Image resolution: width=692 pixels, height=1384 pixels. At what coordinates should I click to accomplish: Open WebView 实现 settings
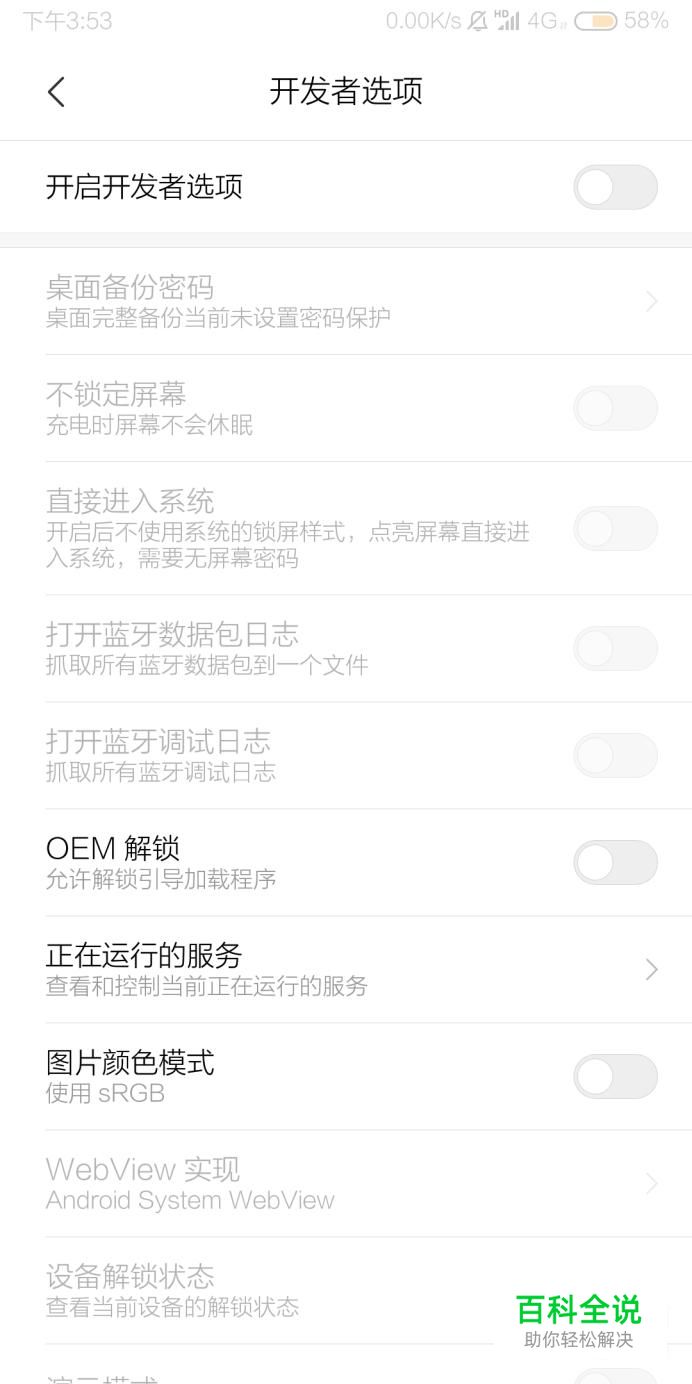[346, 1183]
